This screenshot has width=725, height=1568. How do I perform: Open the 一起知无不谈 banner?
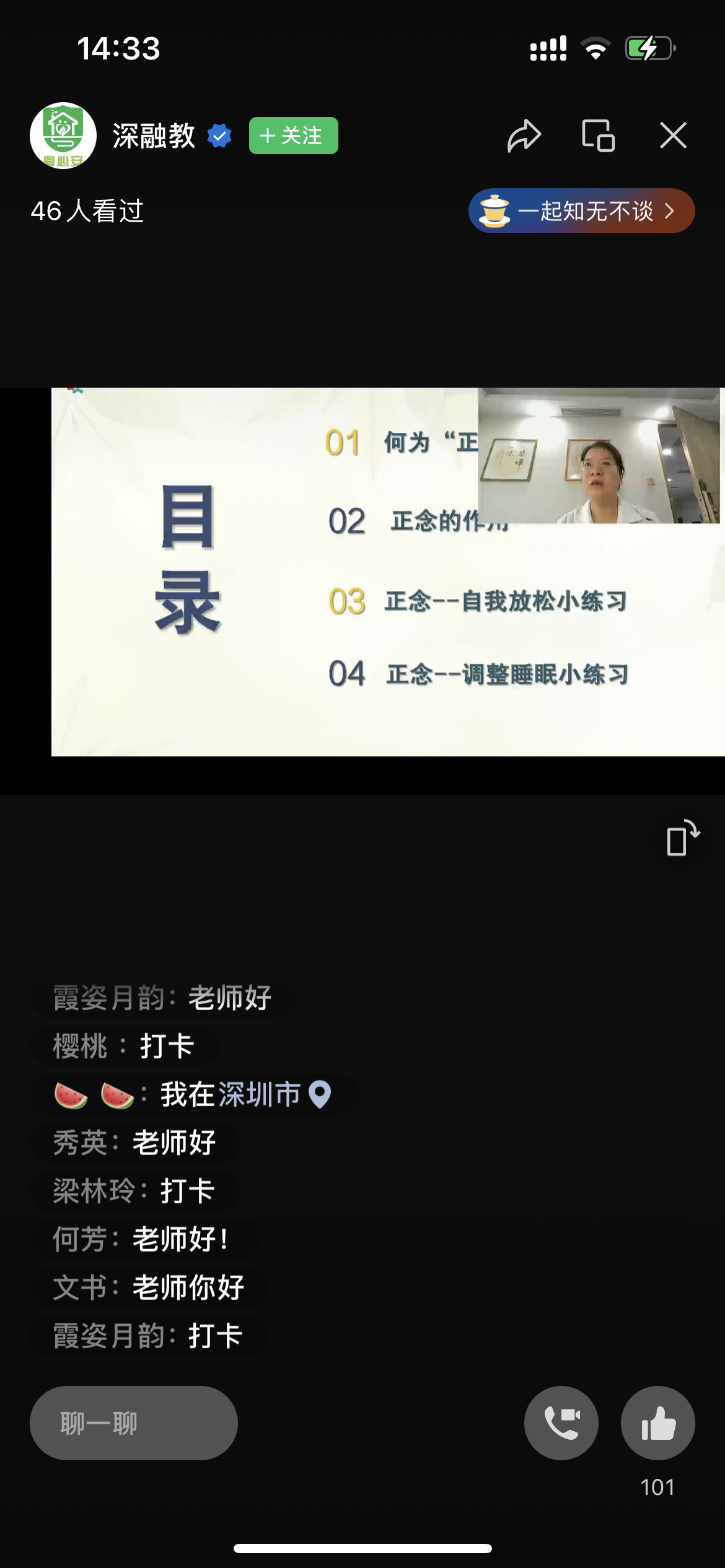pos(581,211)
